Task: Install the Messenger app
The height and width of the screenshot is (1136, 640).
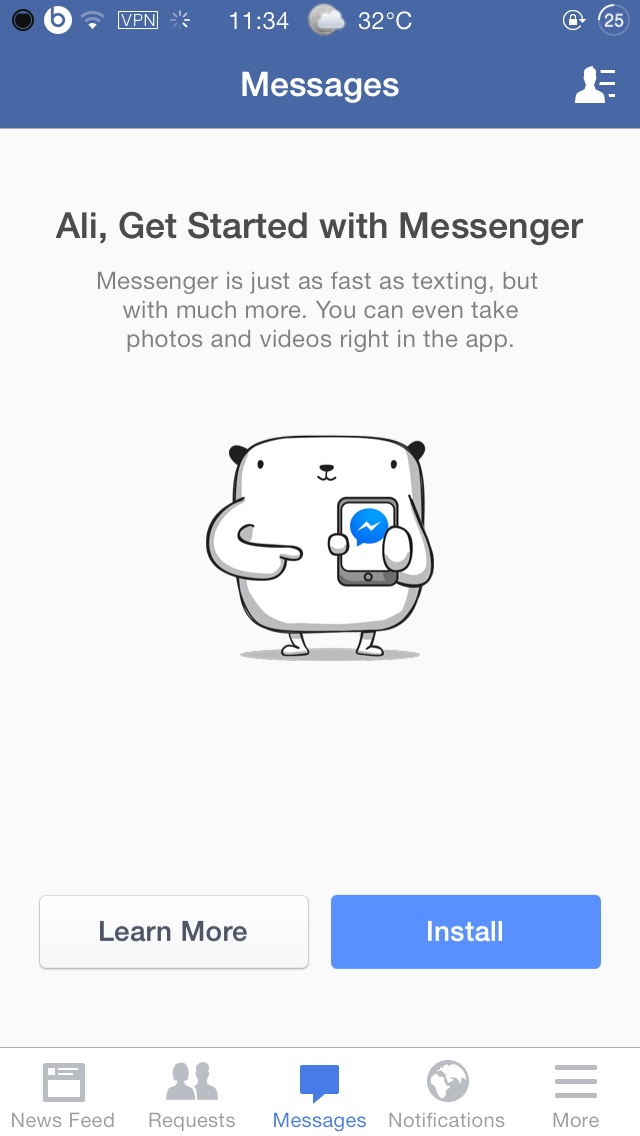Action: point(465,931)
